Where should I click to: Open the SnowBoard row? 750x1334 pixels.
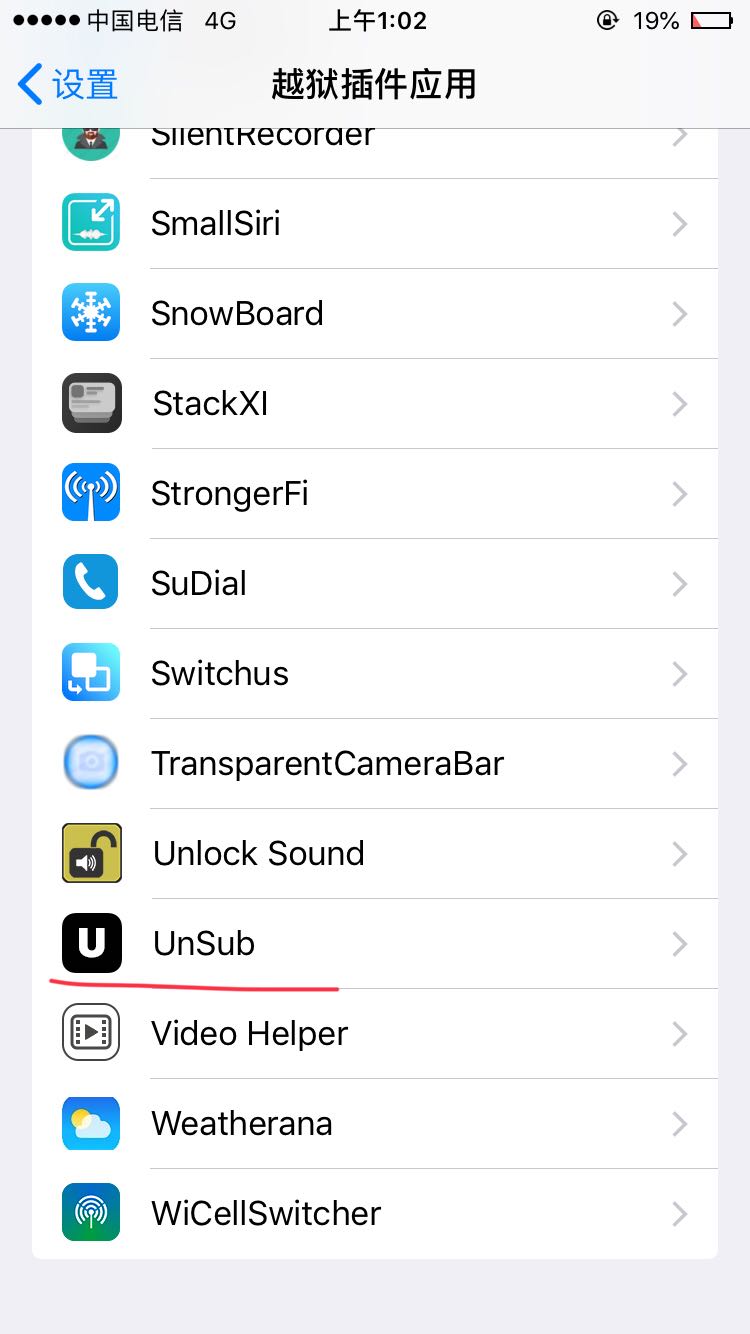[x=375, y=314]
